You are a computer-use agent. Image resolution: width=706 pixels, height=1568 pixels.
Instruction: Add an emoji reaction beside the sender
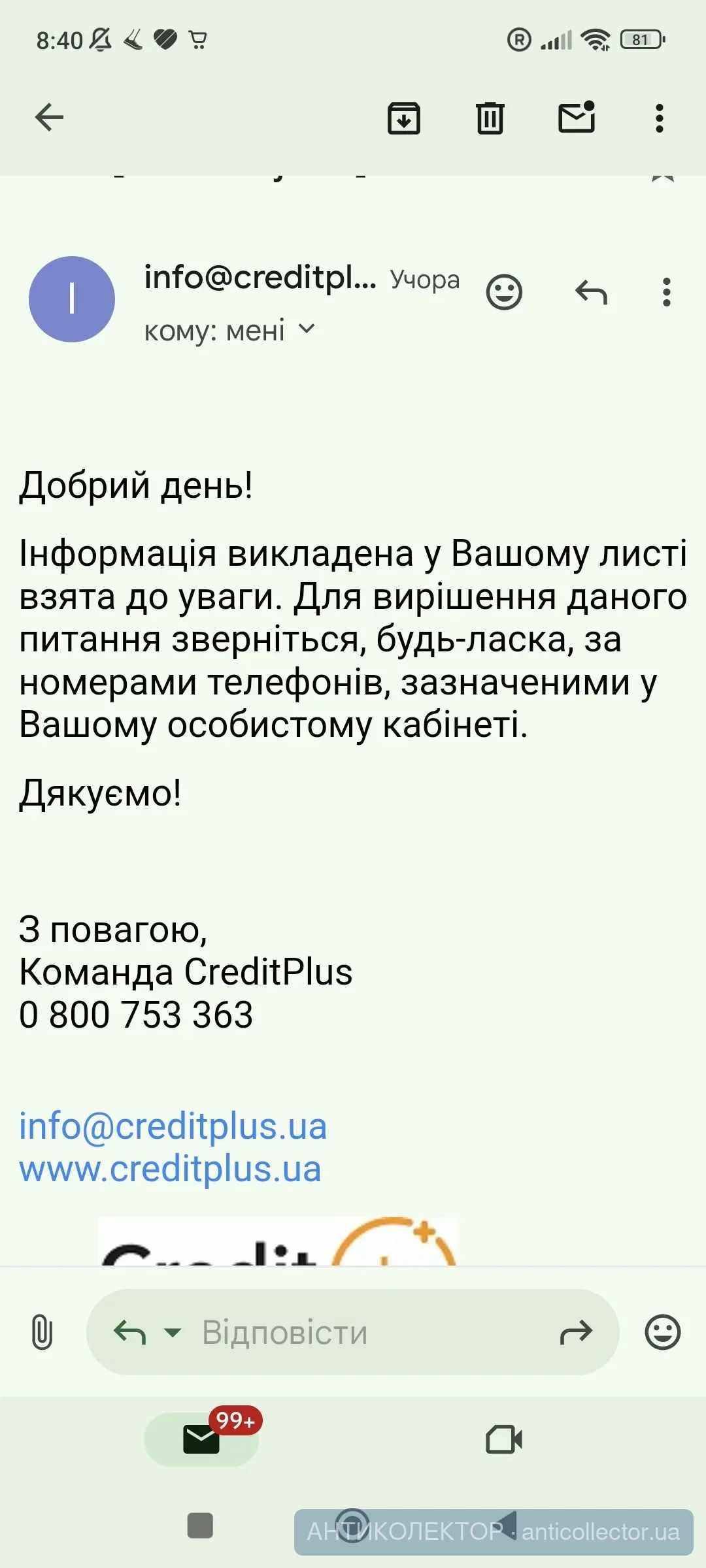coord(504,292)
